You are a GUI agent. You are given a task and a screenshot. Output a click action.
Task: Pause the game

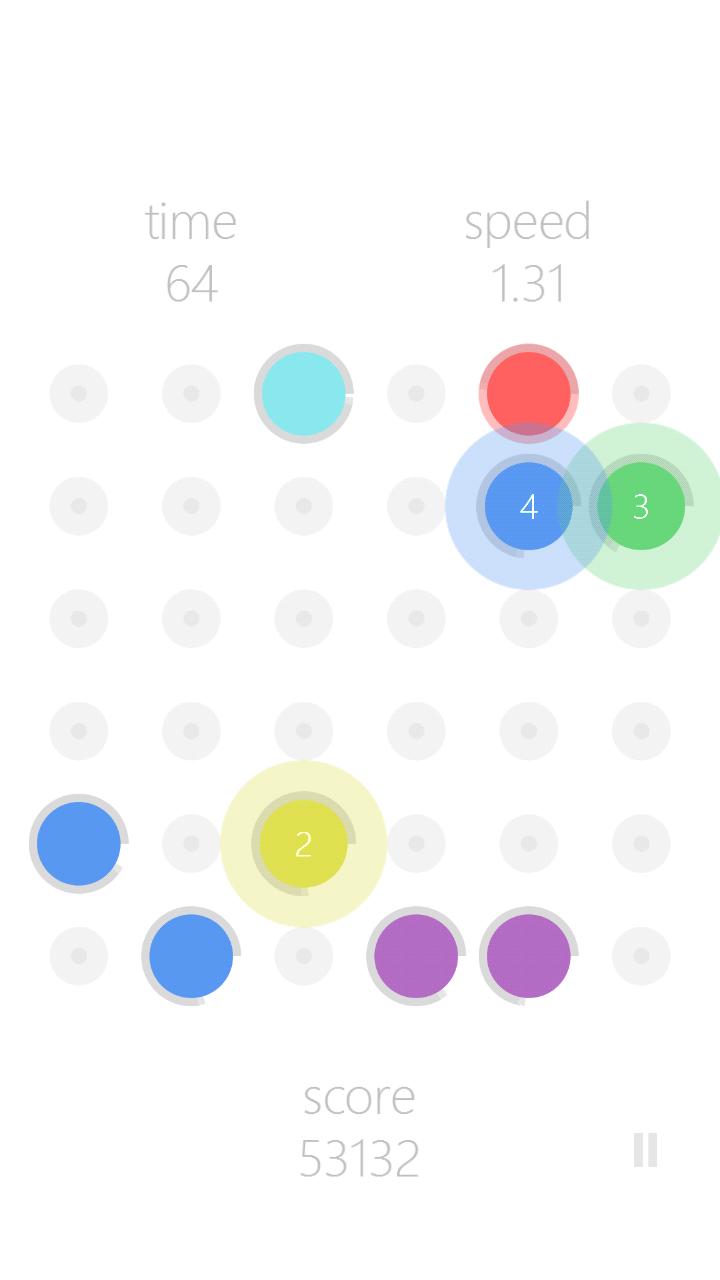(x=646, y=1150)
